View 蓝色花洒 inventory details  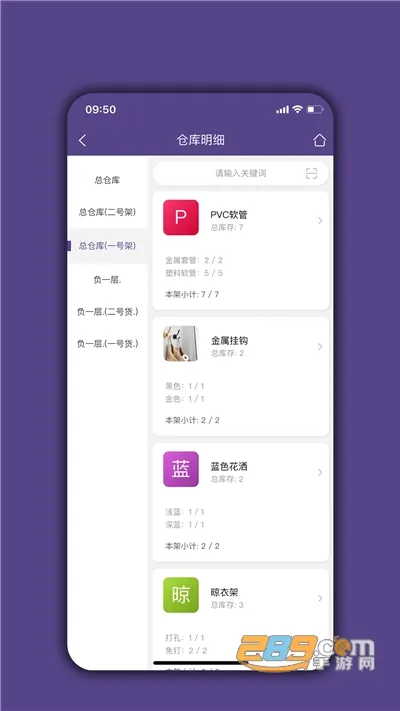click(x=240, y=502)
